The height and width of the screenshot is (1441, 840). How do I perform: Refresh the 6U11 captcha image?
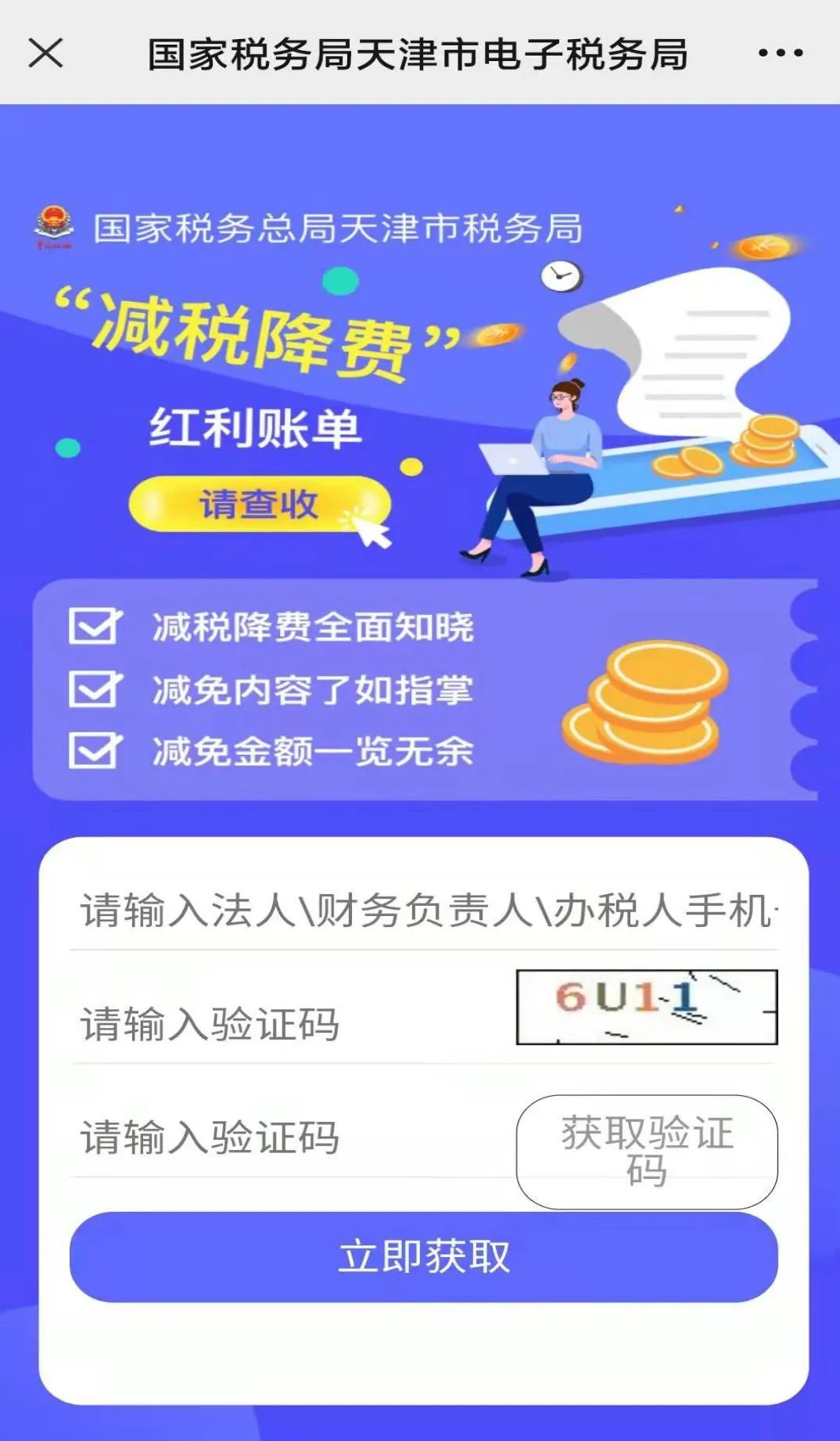(647, 1007)
